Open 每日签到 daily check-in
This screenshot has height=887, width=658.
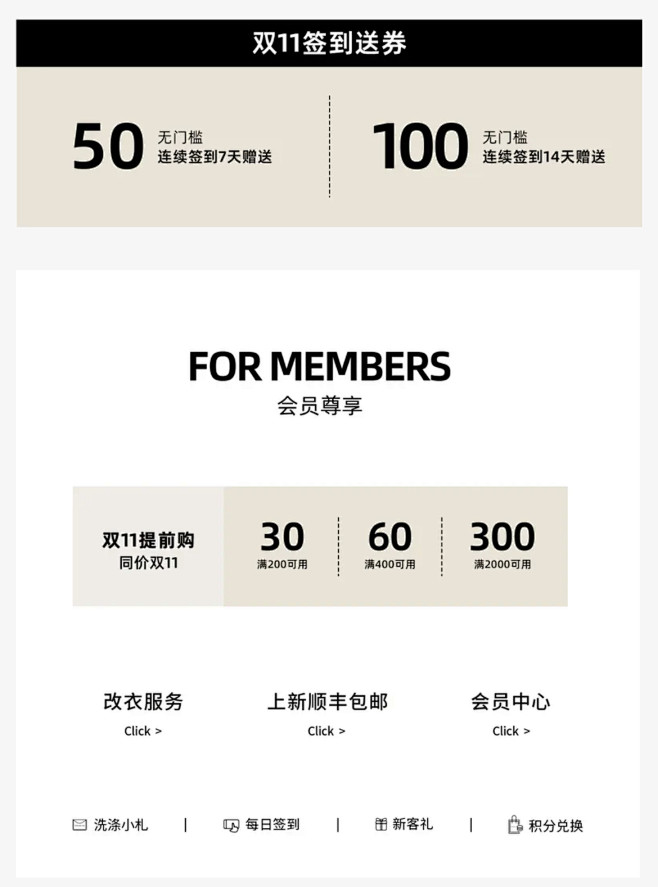click(262, 825)
